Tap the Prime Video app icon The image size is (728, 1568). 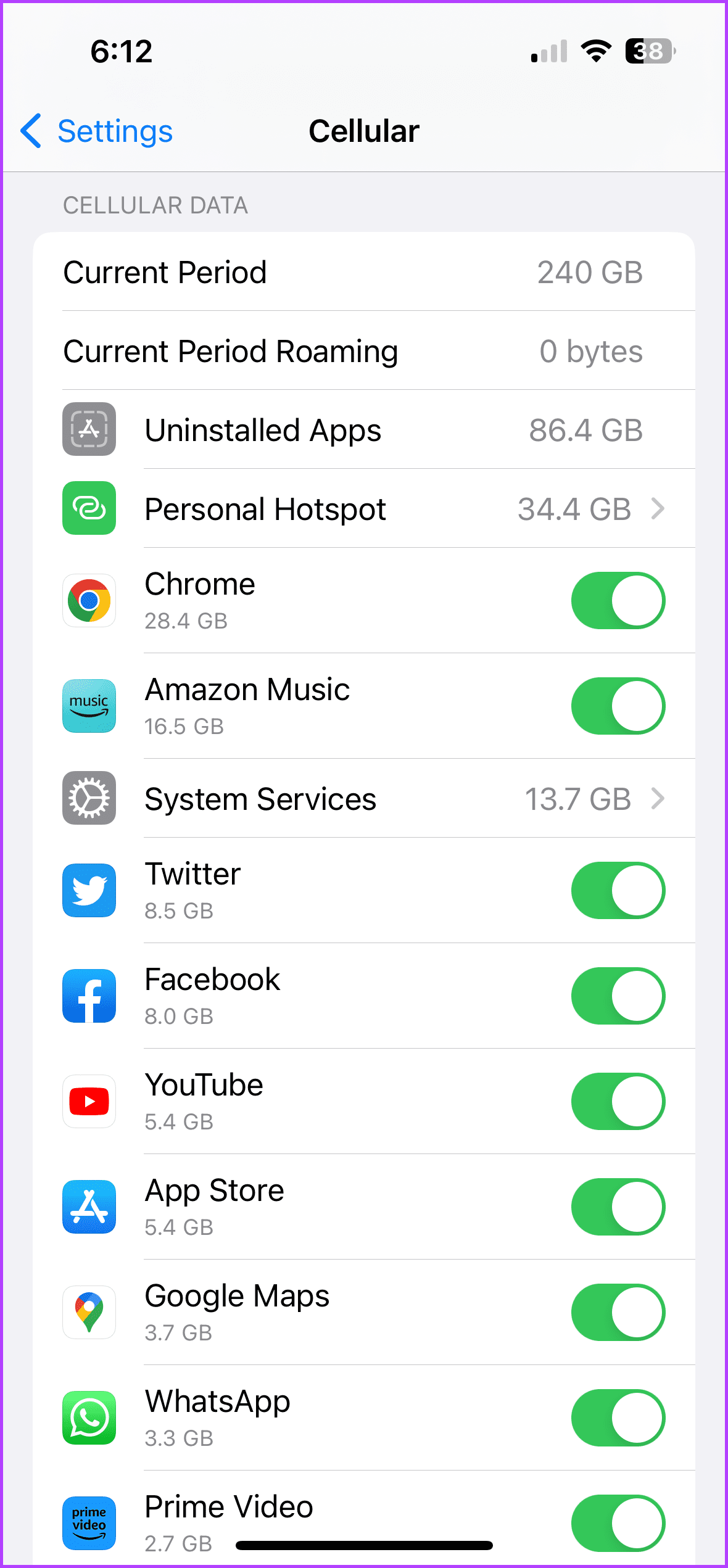click(89, 1523)
